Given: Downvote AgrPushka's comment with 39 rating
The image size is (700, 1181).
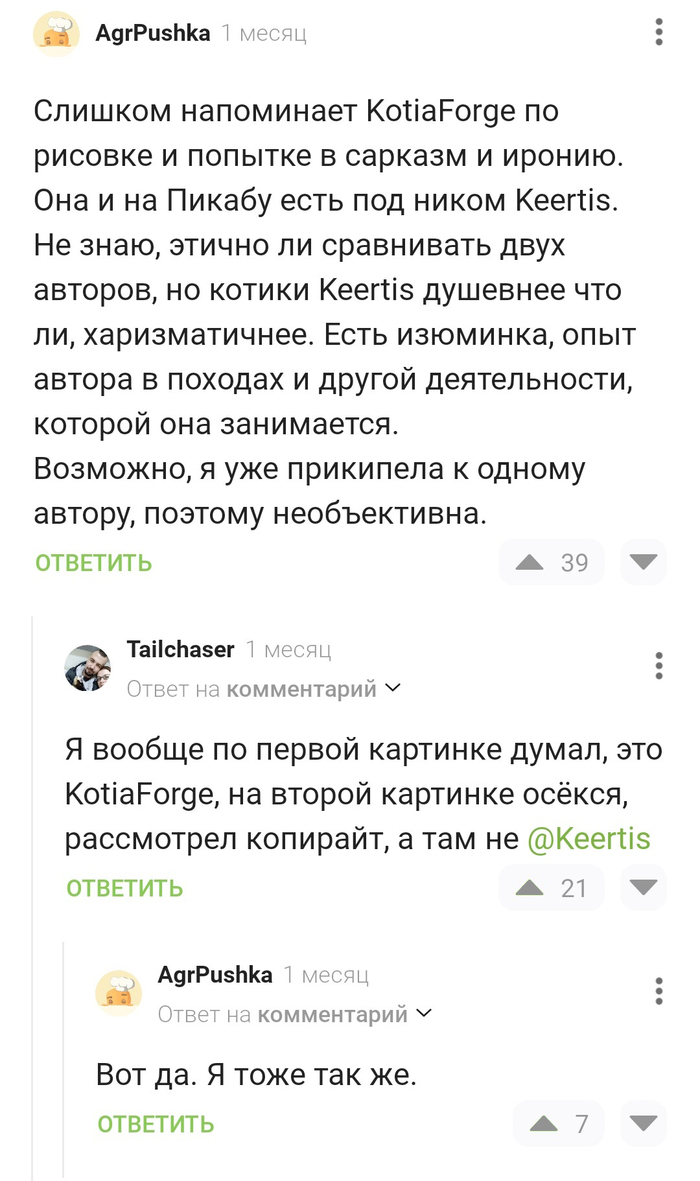Looking at the screenshot, I should 643,563.
